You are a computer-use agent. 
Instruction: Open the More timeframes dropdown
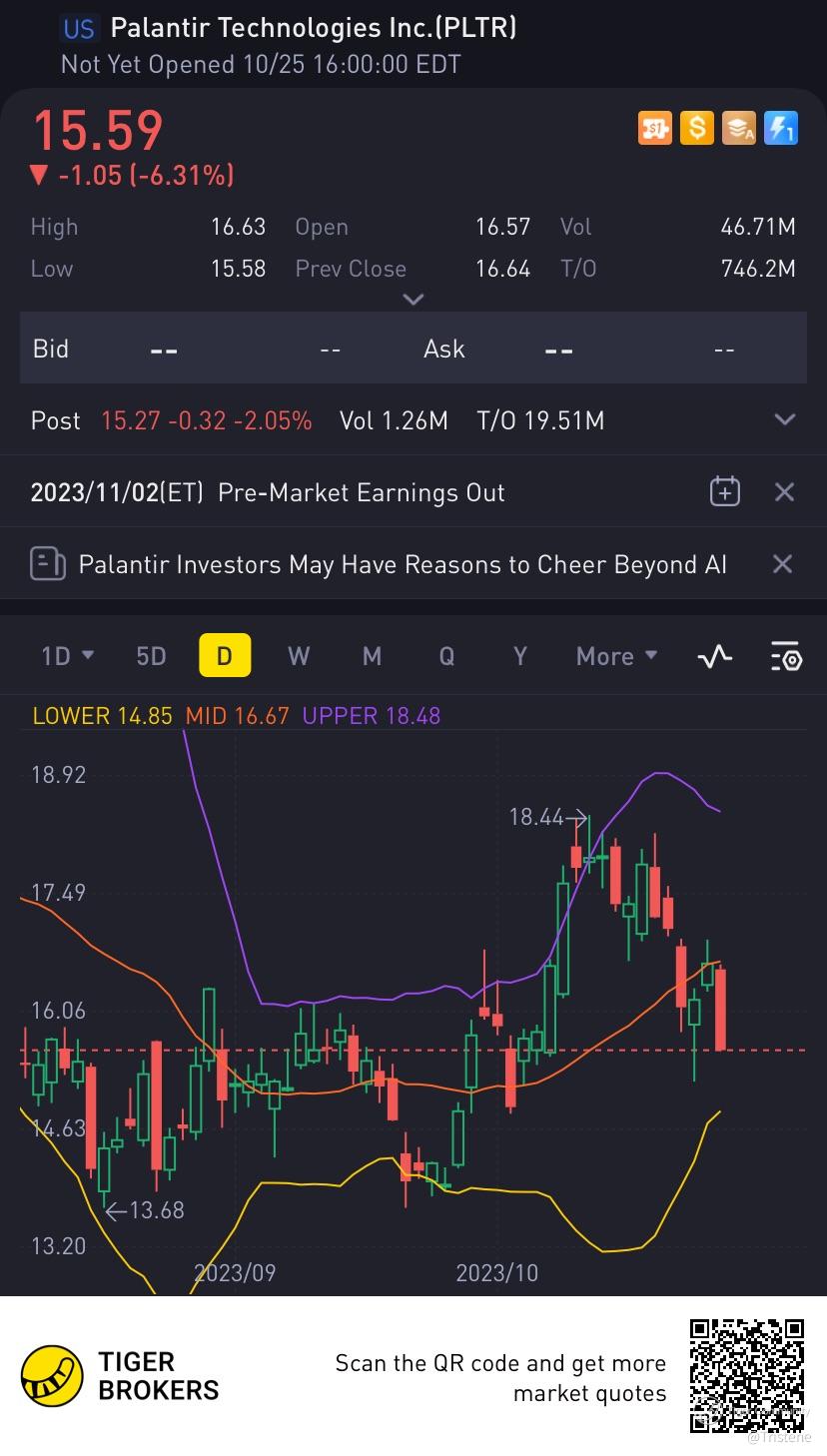616,656
